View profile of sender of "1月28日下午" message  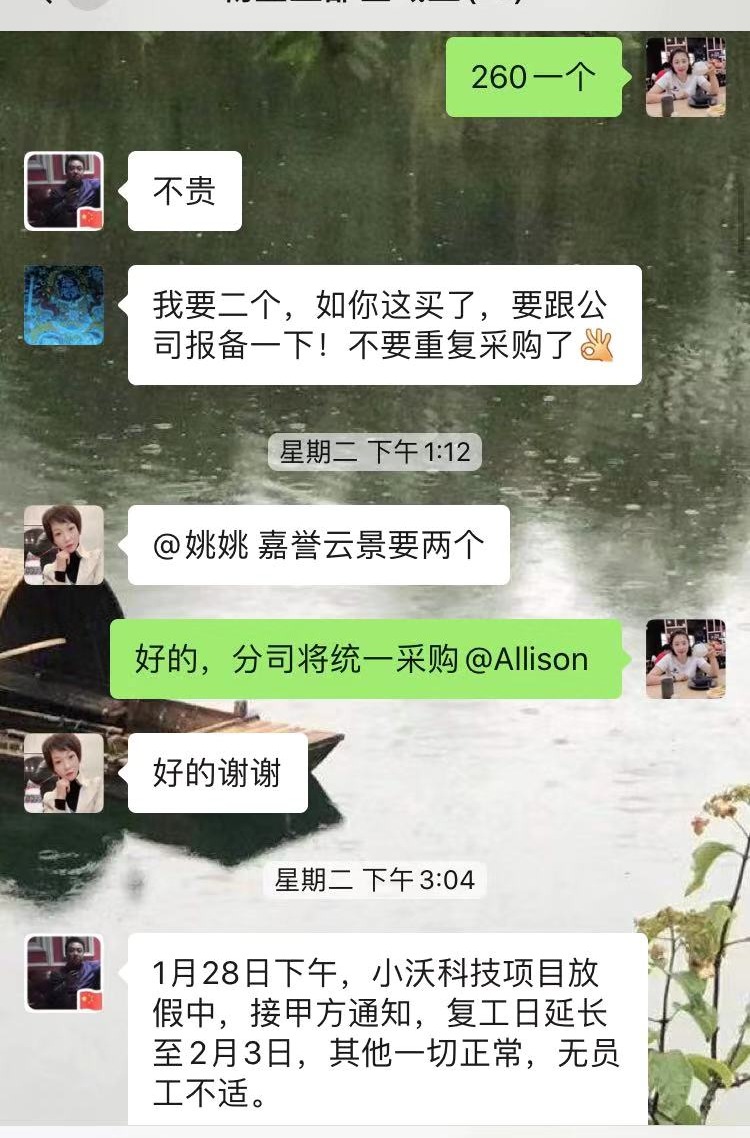[64, 973]
